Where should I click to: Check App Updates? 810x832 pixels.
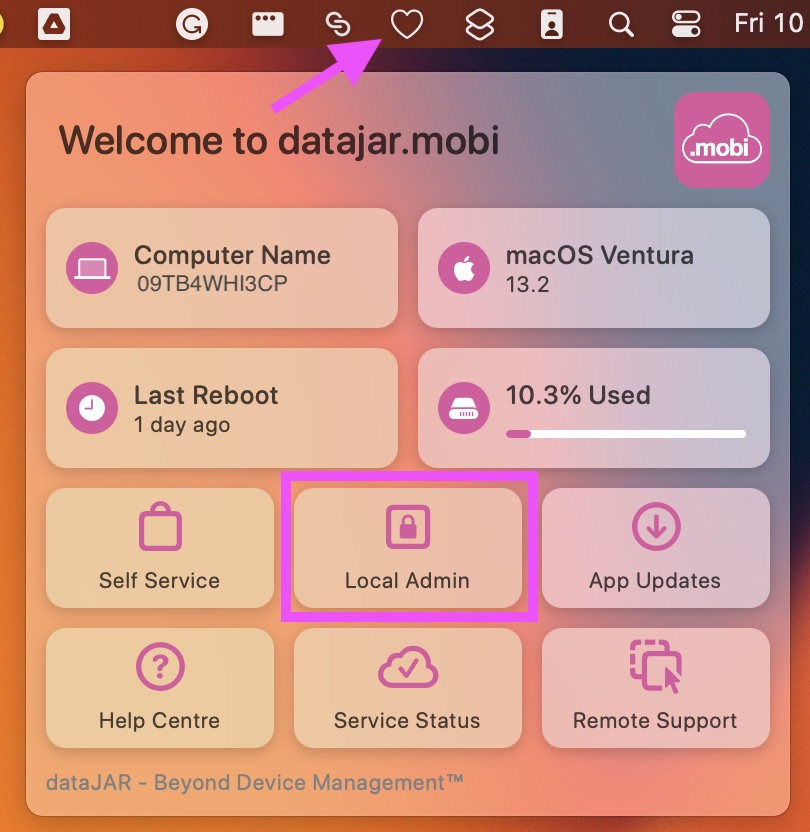pyautogui.click(x=655, y=547)
